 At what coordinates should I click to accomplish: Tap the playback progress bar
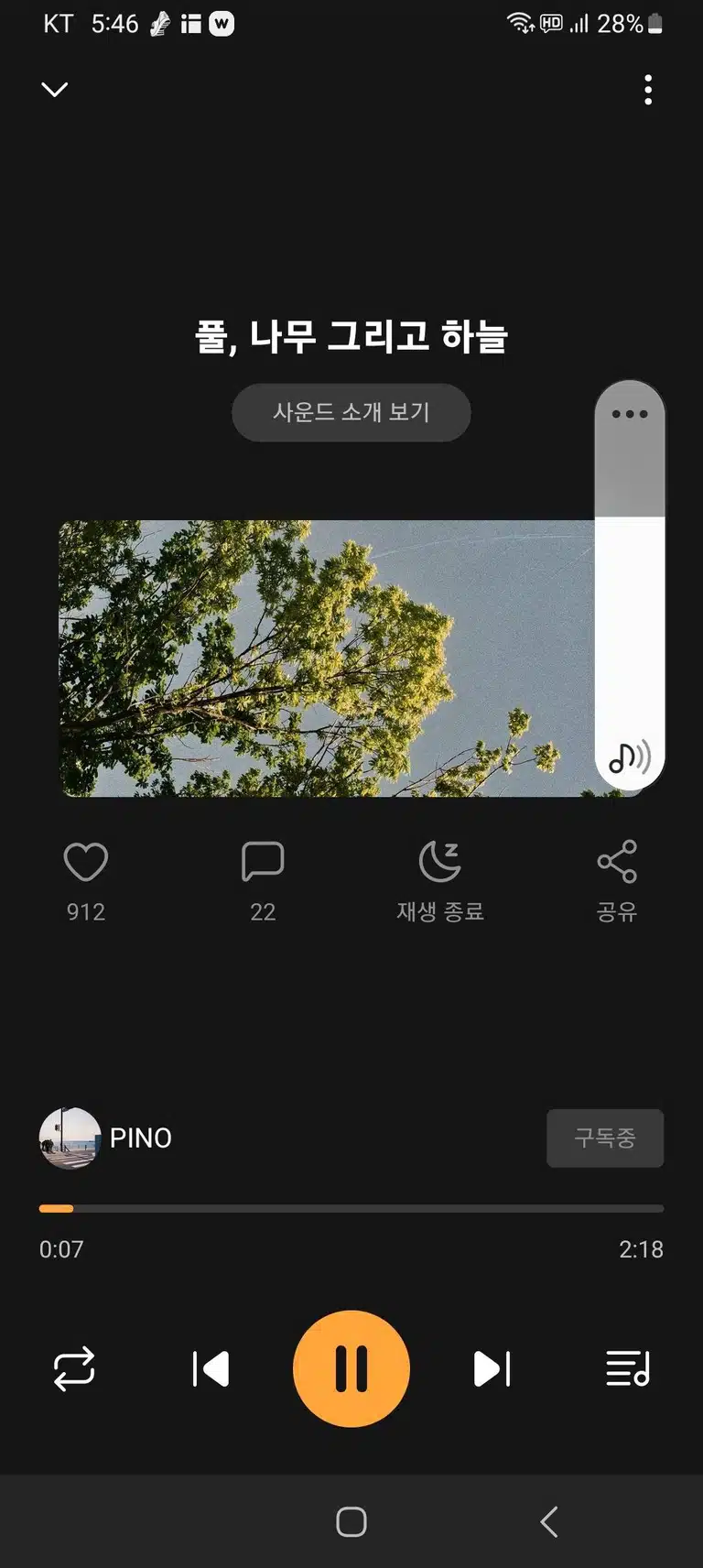[351, 1209]
